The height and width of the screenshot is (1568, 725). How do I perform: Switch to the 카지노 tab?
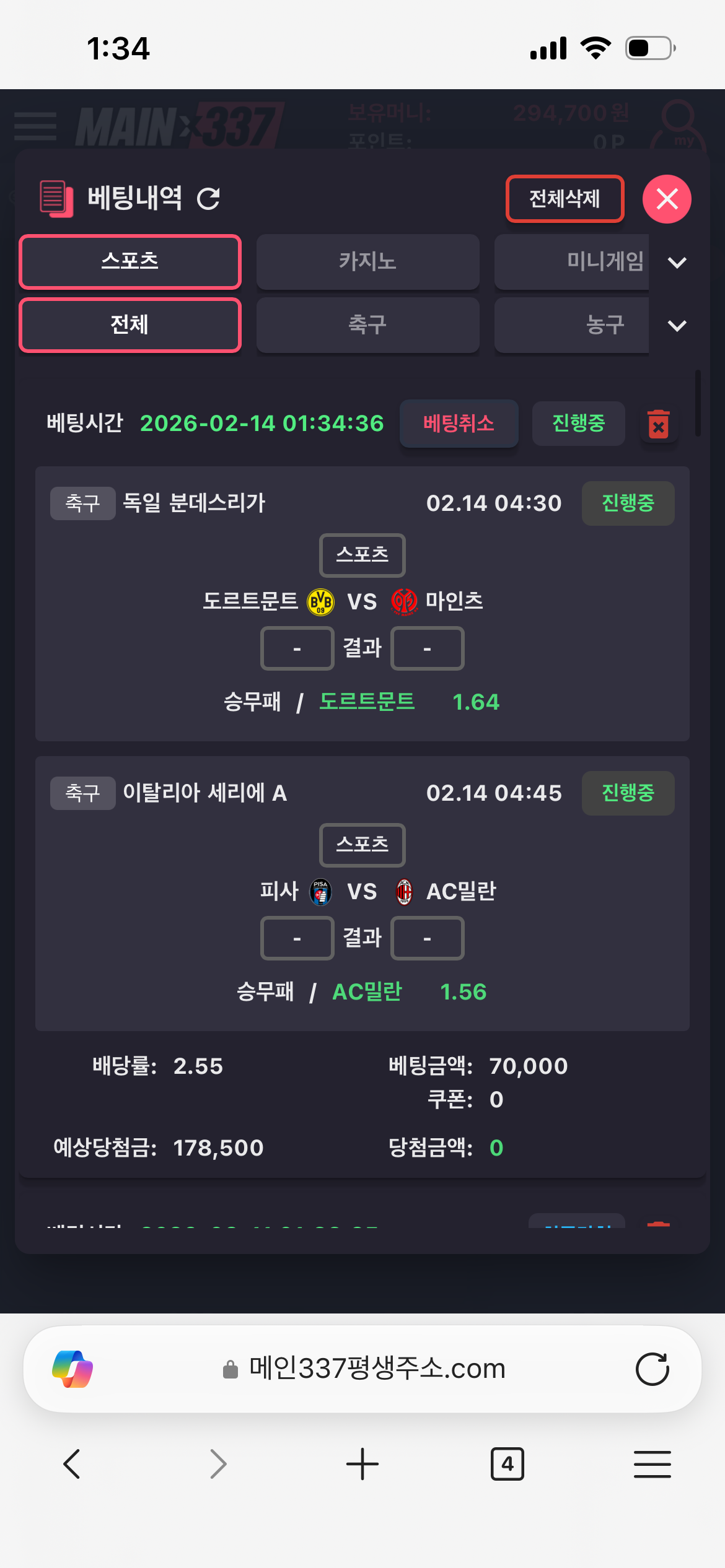coord(367,261)
